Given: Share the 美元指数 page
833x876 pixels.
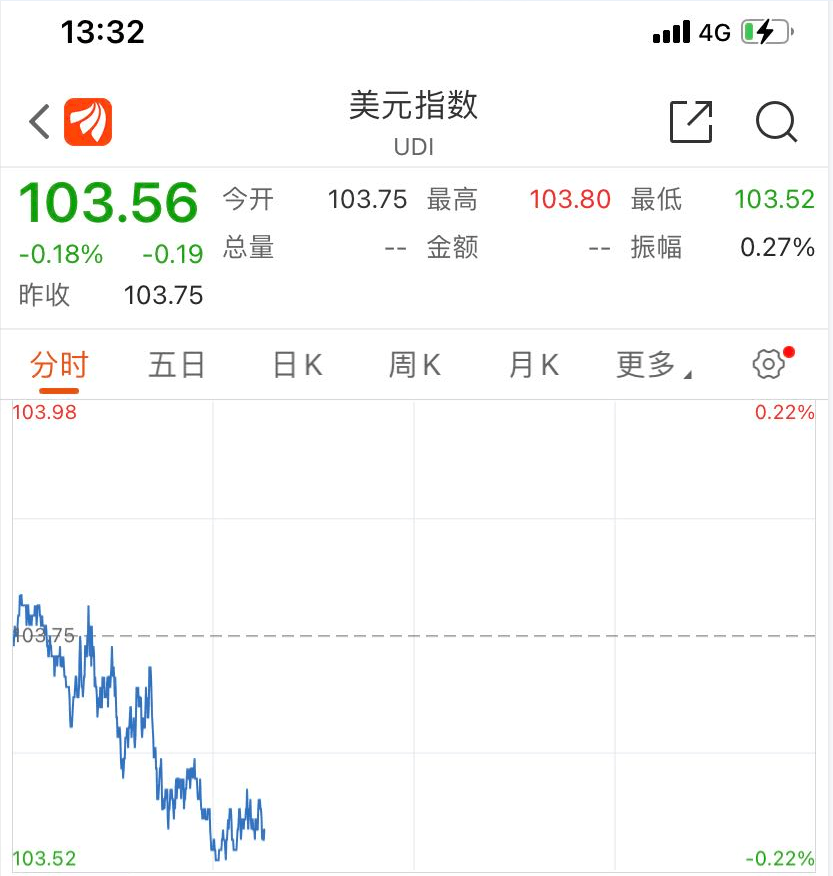Looking at the screenshot, I should pos(691,122).
